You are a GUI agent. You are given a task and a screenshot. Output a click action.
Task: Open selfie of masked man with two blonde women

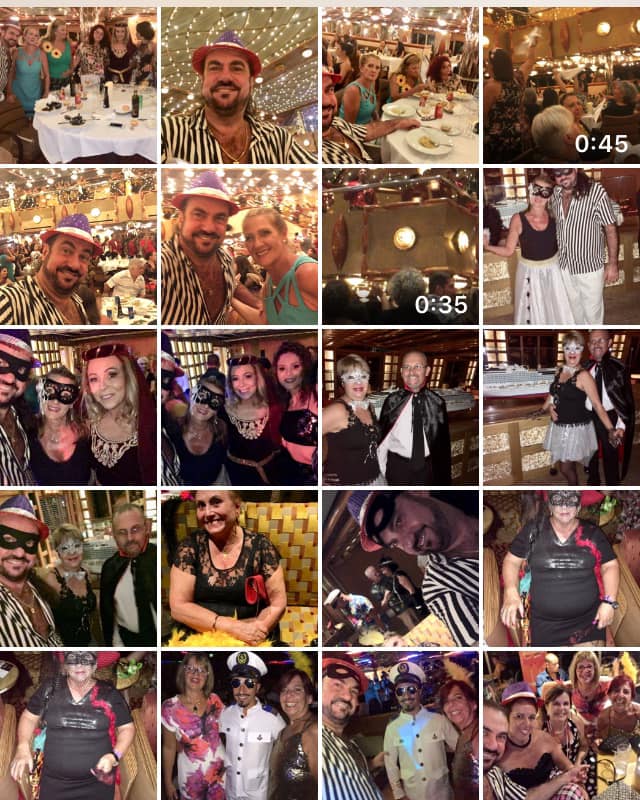pos(78,407)
